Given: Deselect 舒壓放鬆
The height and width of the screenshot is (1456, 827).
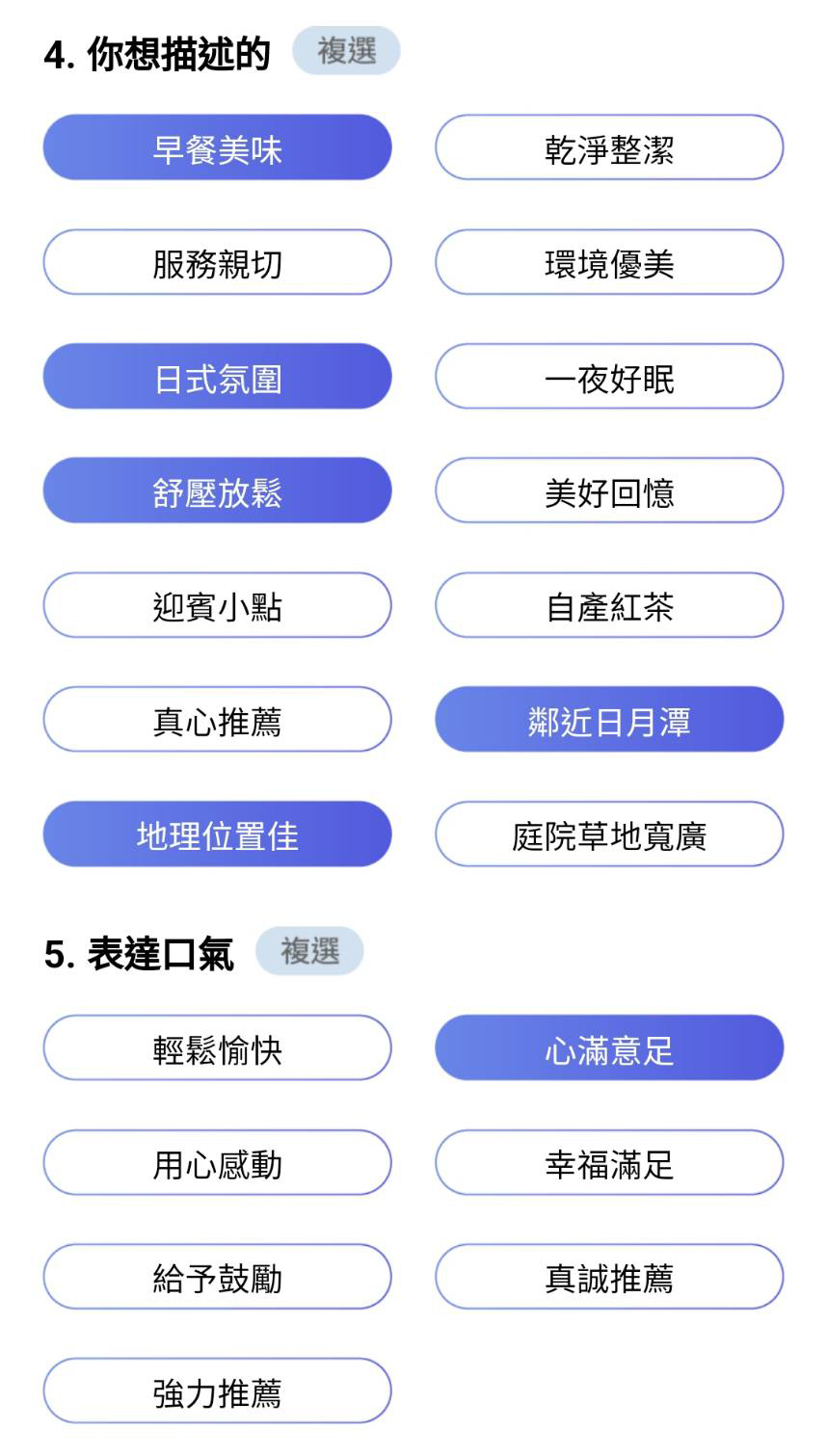Looking at the screenshot, I should (217, 490).
